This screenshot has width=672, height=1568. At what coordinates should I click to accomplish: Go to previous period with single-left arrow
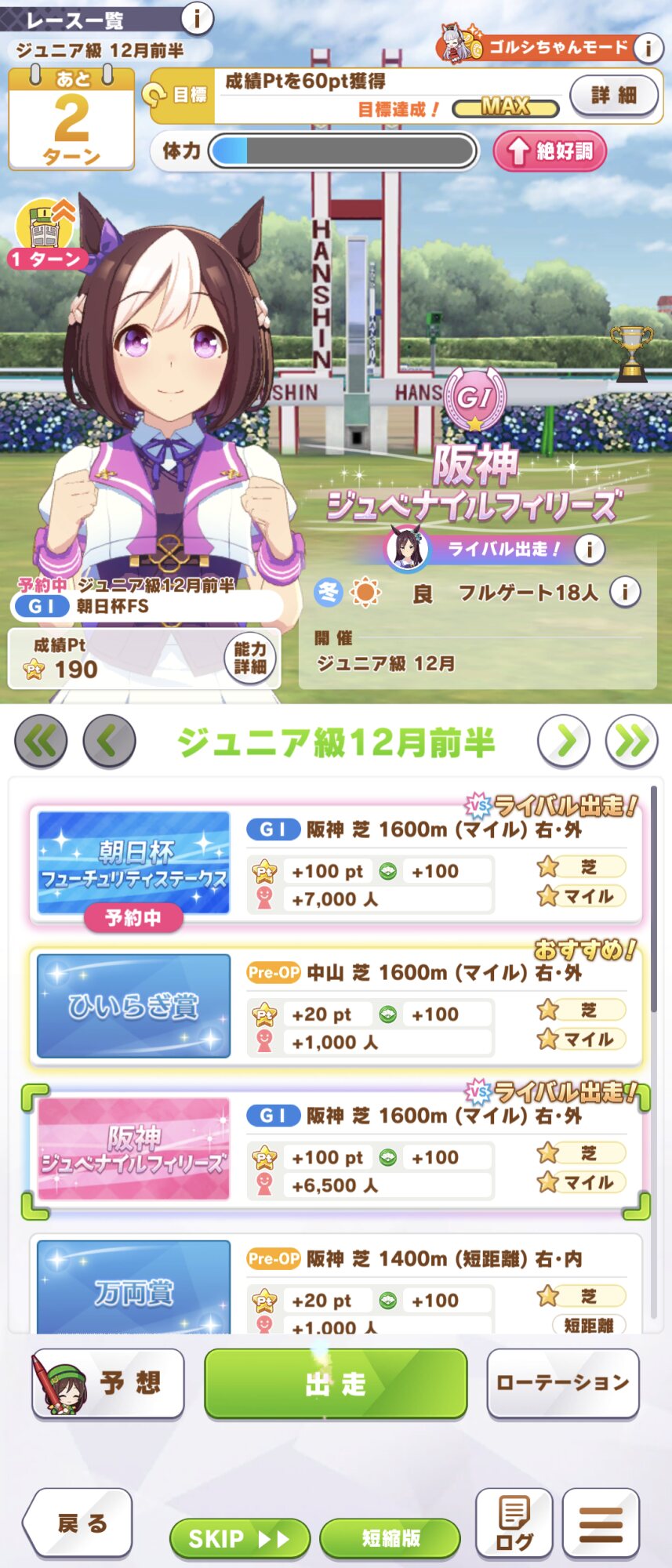pyautogui.click(x=110, y=741)
